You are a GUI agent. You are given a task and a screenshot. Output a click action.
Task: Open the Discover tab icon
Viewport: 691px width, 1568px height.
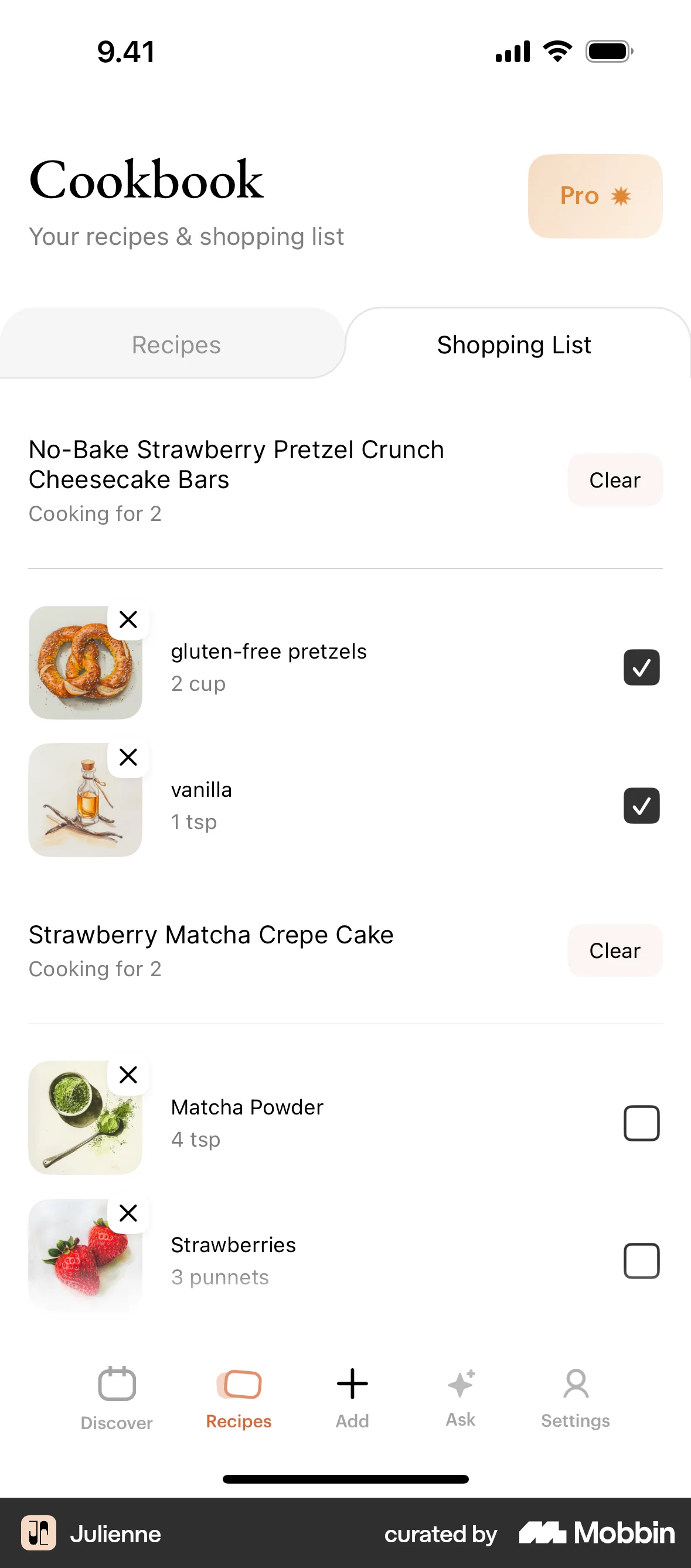pyautogui.click(x=116, y=1383)
